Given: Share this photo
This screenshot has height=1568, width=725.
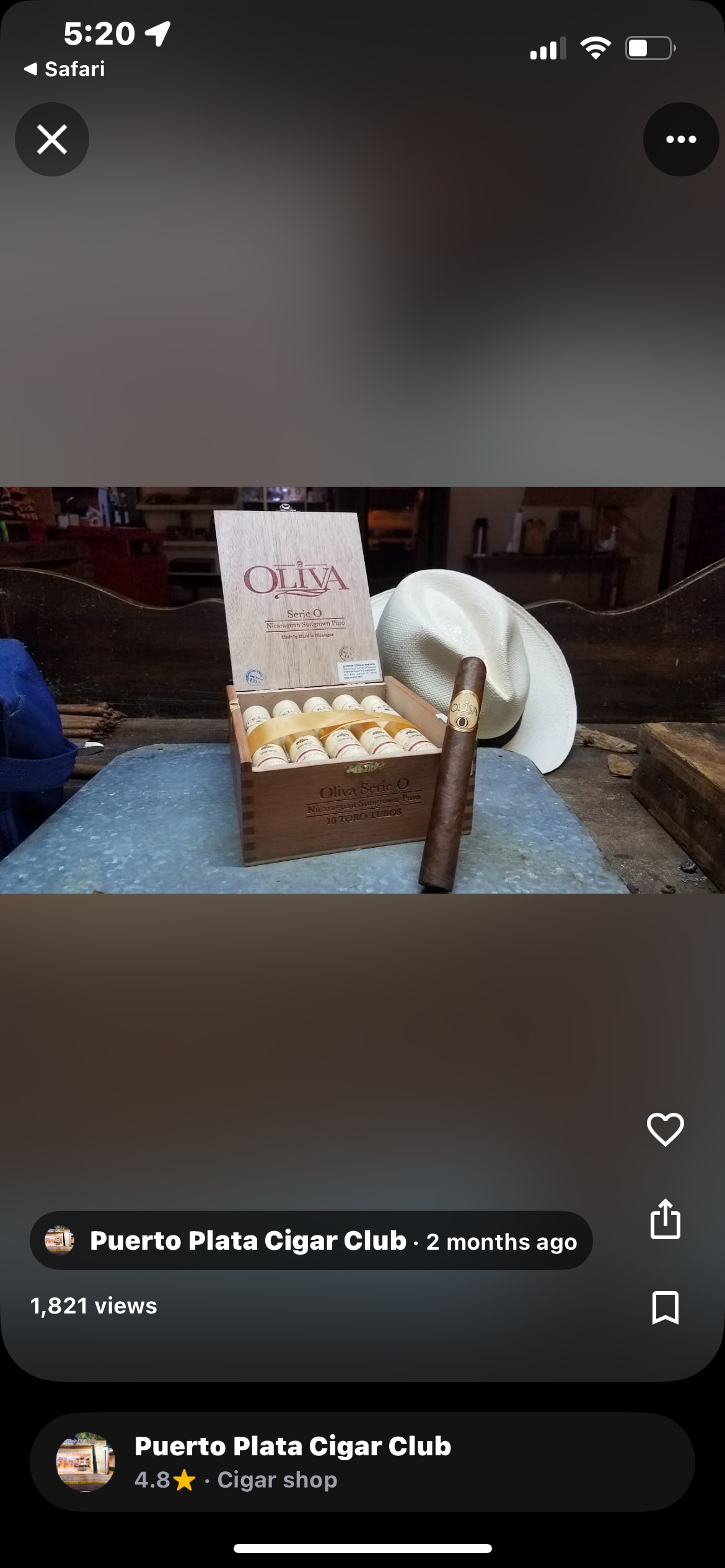Looking at the screenshot, I should 665,1219.
